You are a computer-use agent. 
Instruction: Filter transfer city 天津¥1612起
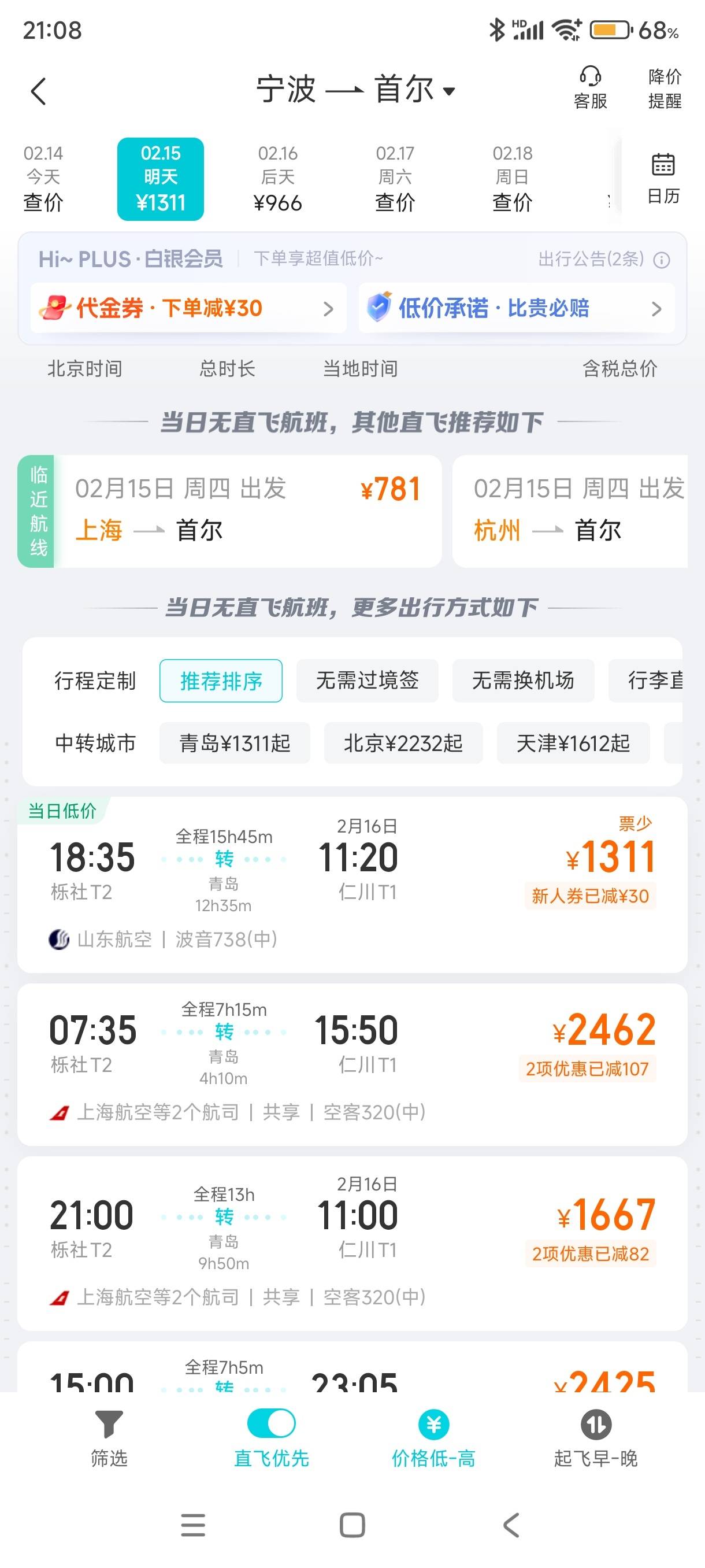tap(573, 743)
